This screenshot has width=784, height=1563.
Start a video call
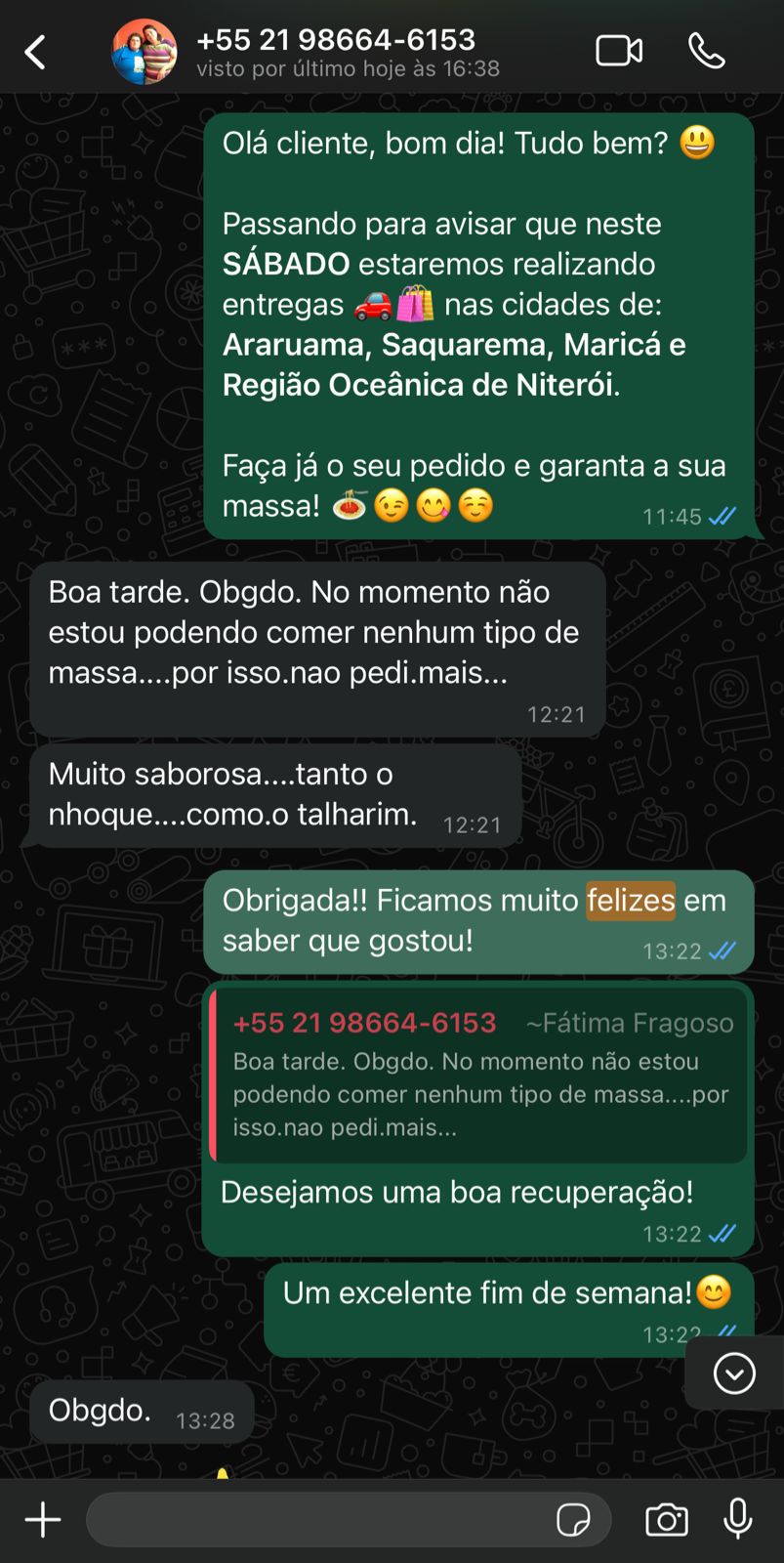tap(619, 51)
